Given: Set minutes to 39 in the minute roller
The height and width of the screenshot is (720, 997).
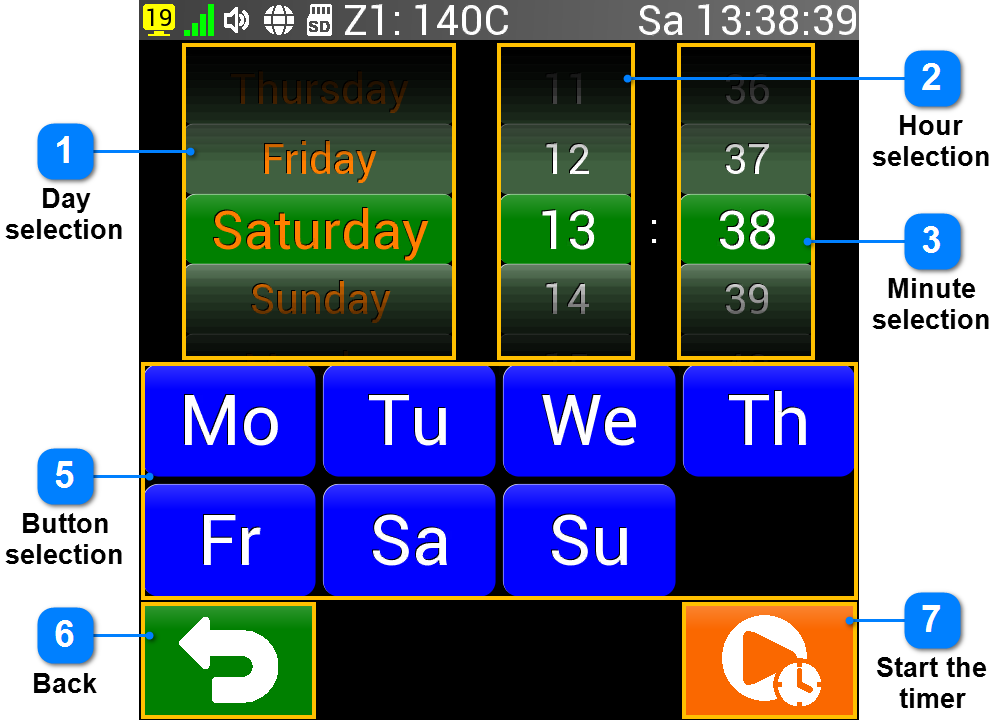Looking at the screenshot, I should [746, 299].
